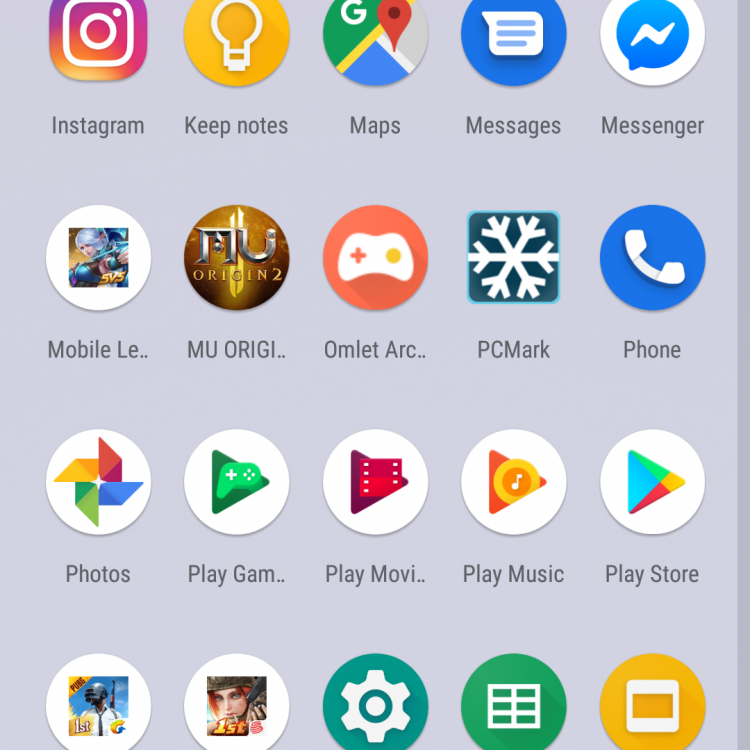Open Settings via the gear icon
Viewport: 750px width, 750px height.
375,704
